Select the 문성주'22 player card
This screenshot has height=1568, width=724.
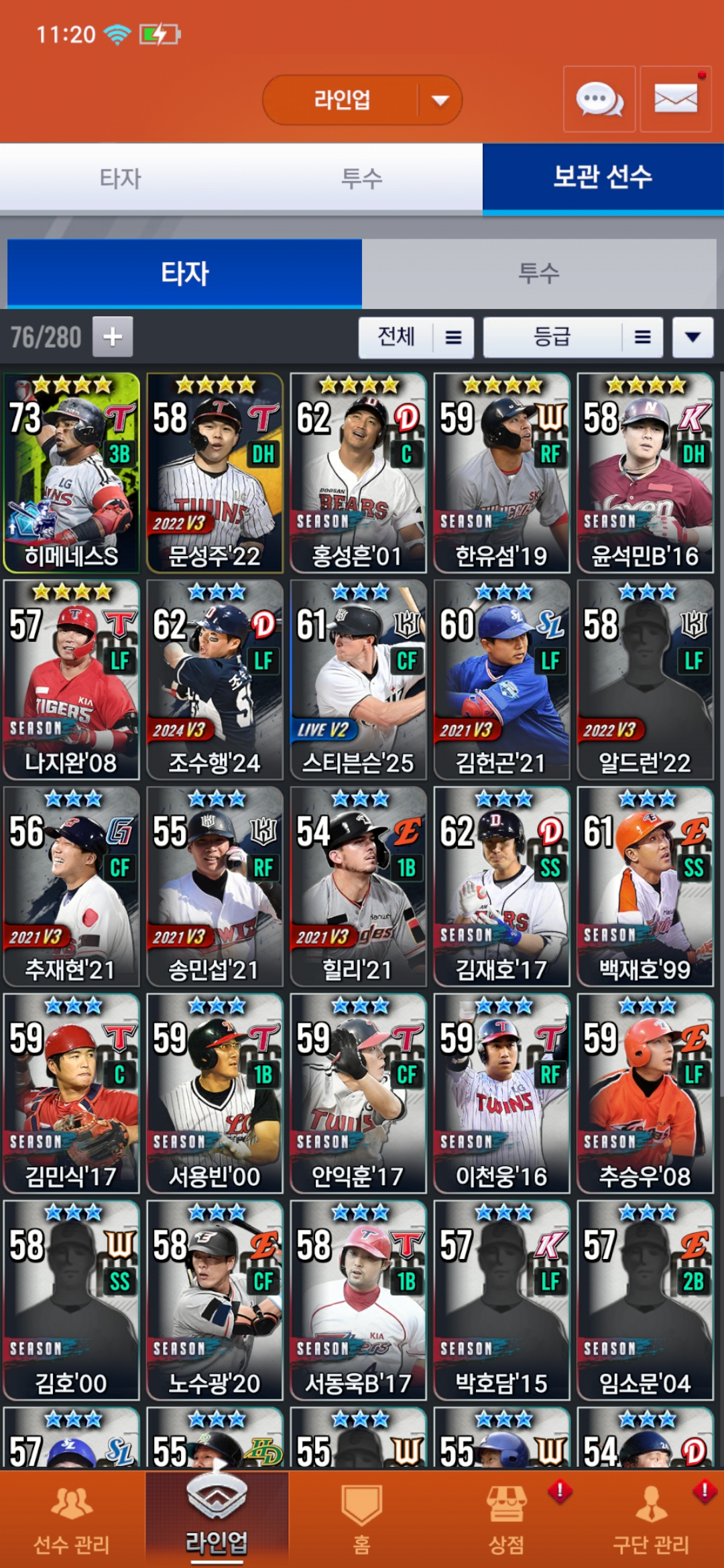coord(215,473)
